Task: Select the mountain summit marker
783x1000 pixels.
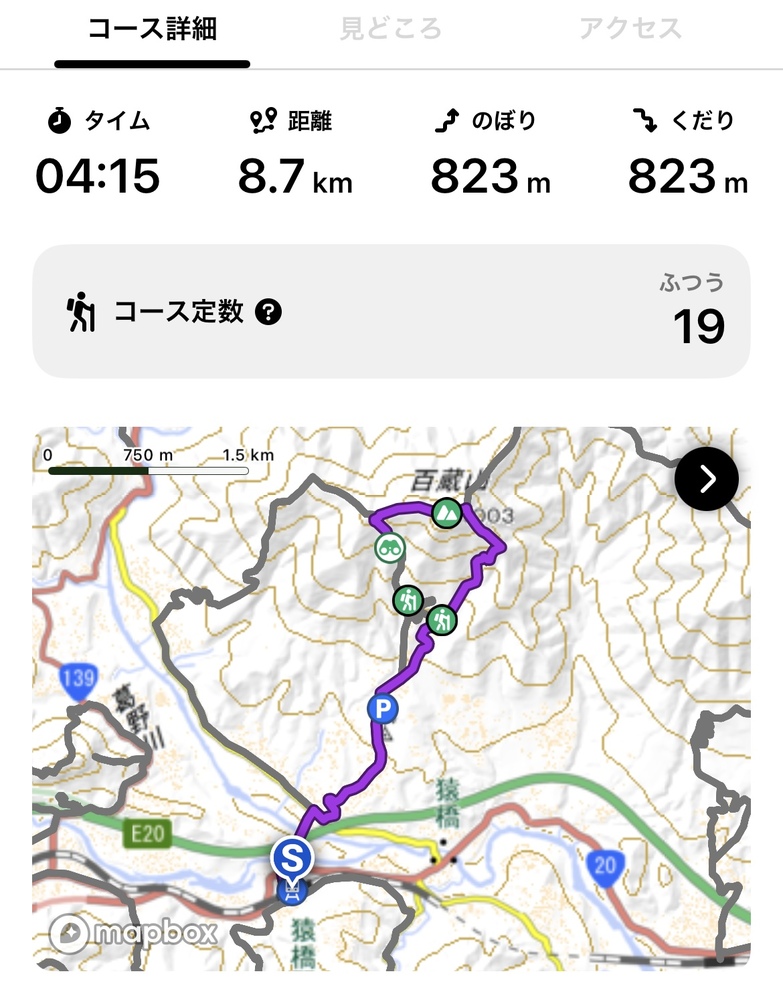Action: (x=446, y=513)
